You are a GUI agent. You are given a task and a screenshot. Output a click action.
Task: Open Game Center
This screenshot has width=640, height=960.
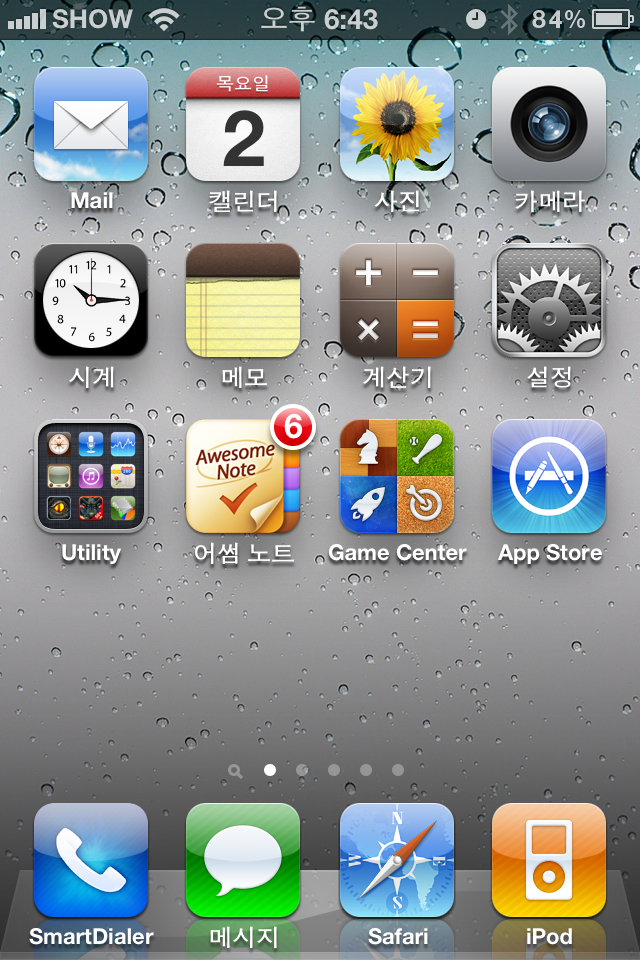pyautogui.click(x=396, y=476)
